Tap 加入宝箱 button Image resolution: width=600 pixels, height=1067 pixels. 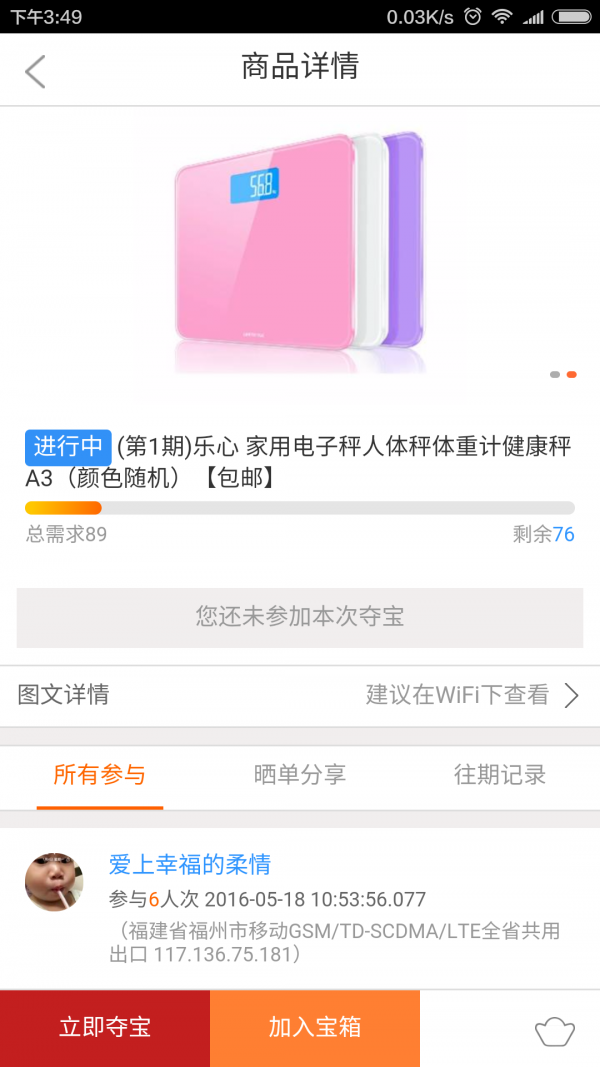315,1028
